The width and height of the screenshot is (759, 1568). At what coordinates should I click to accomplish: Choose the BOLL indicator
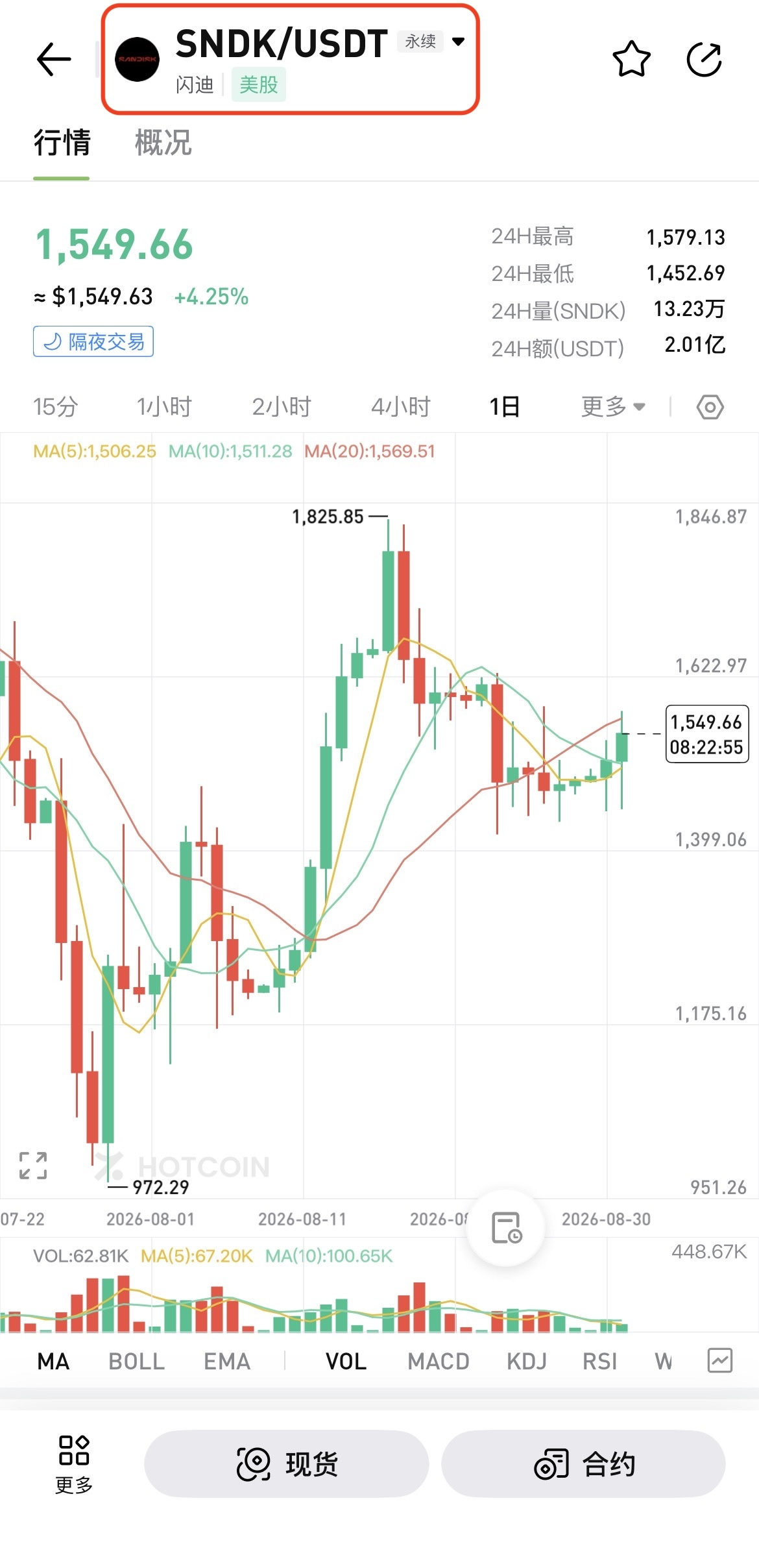[x=137, y=1362]
